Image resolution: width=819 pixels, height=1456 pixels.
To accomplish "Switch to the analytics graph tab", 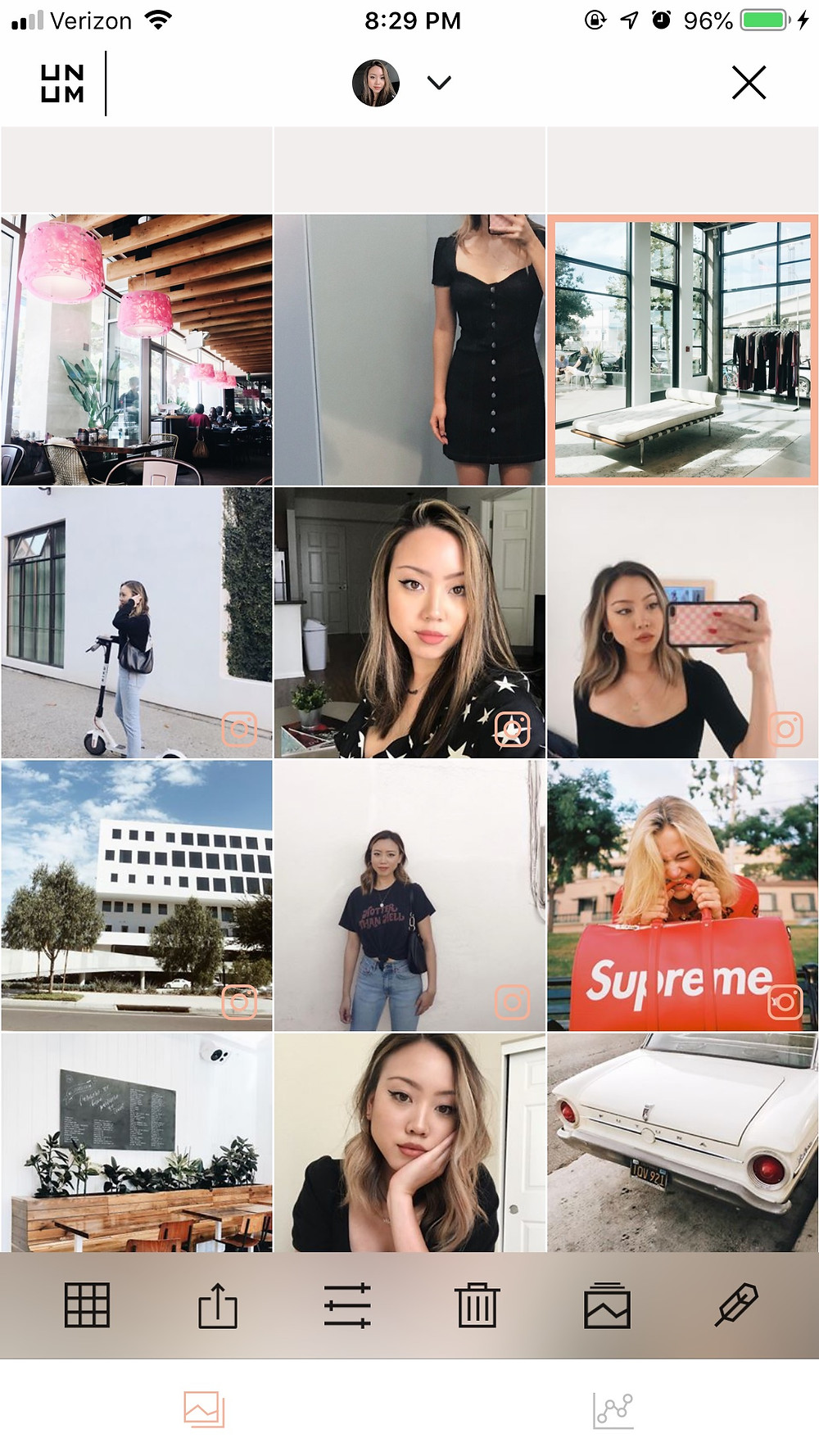I will pos(613,1410).
